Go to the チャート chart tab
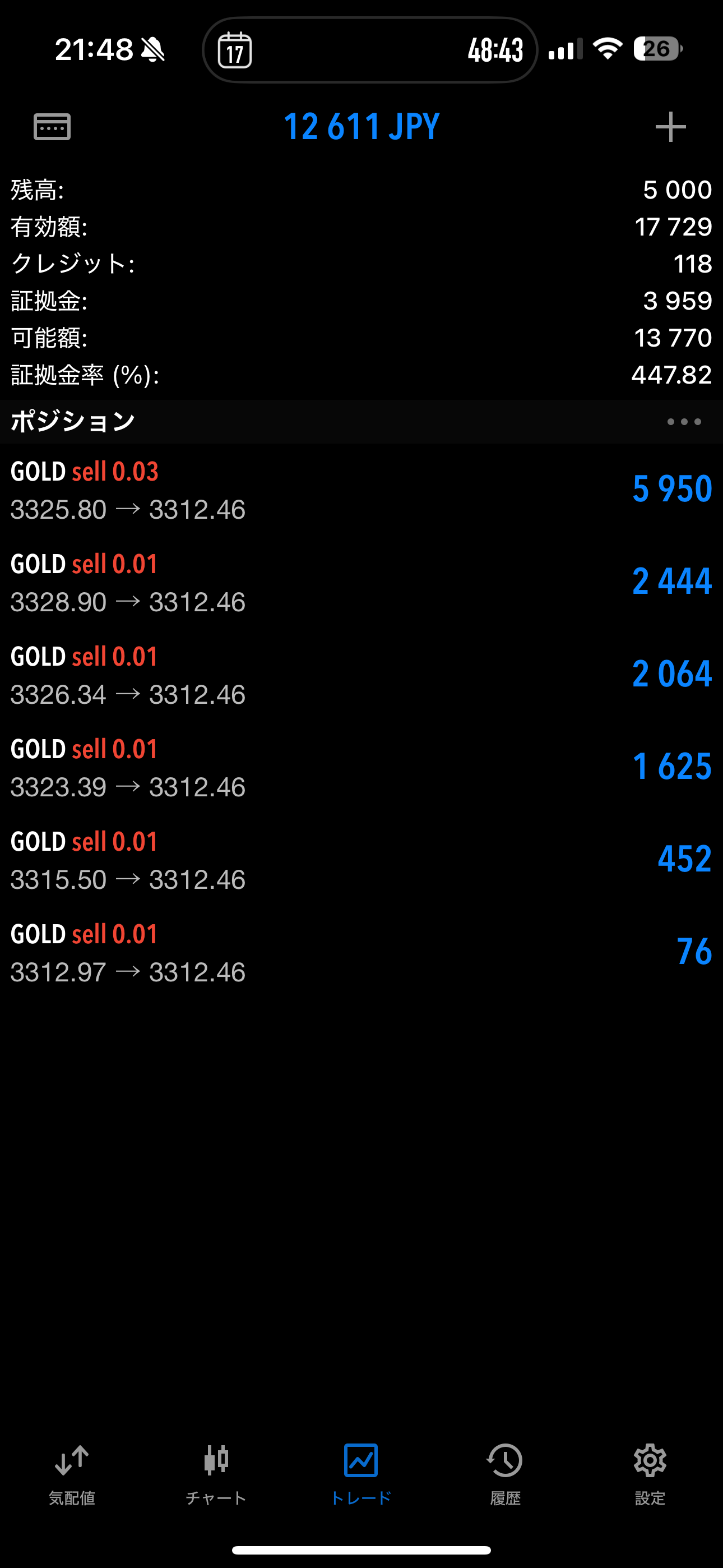This screenshot has width=723, height=1568. coord(216,1474)
